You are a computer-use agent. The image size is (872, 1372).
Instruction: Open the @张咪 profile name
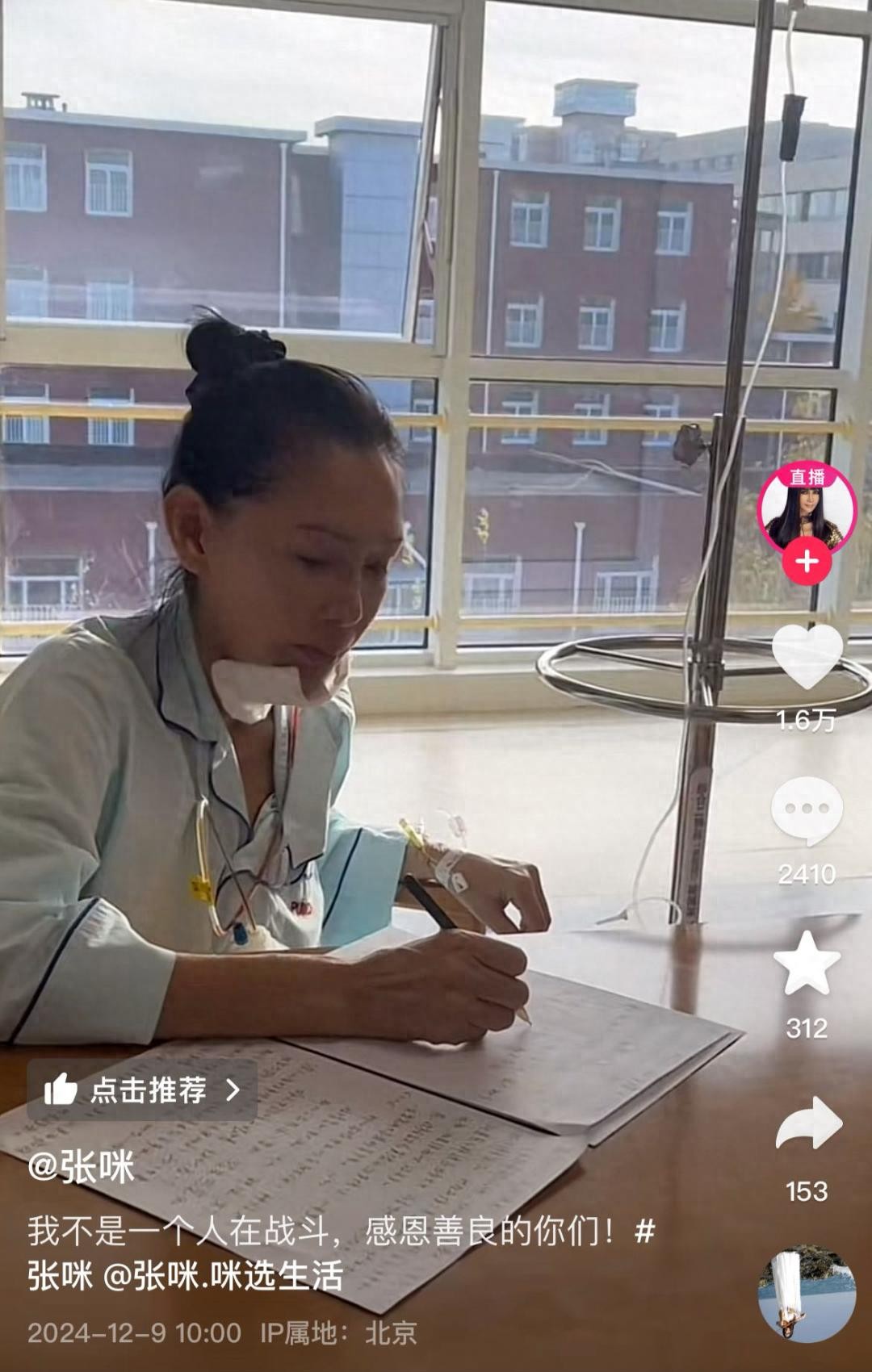pyautogui.click(x=81, y=1167)
